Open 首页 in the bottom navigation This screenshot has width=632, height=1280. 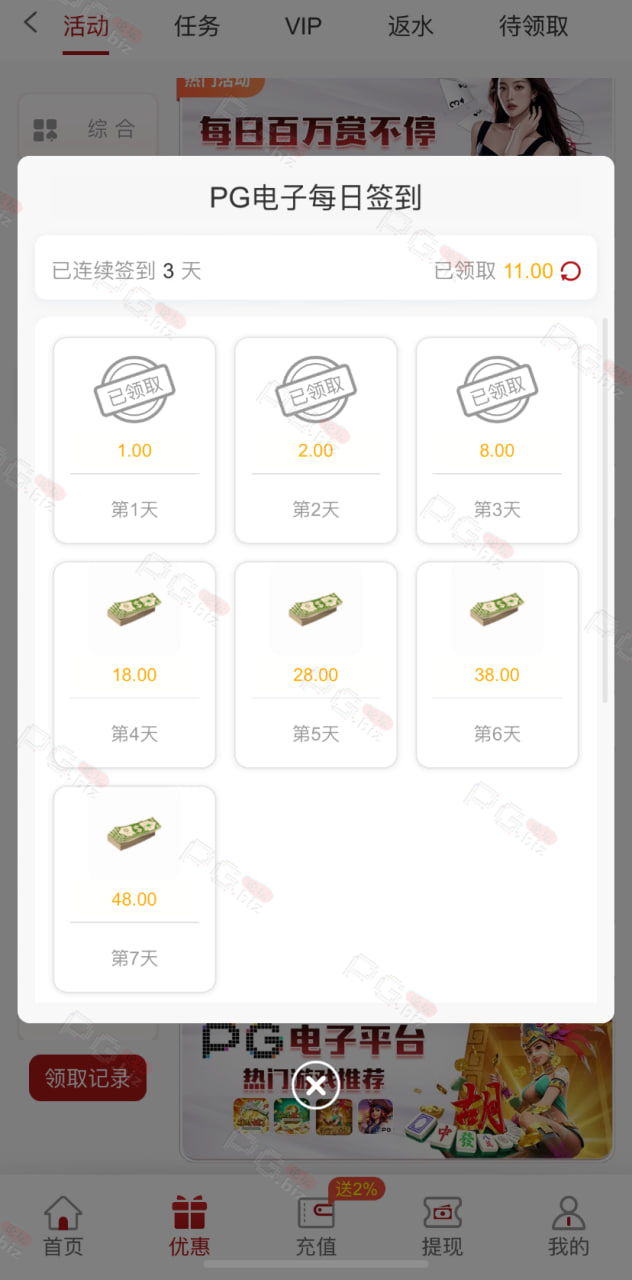(x=63, y=1226)
